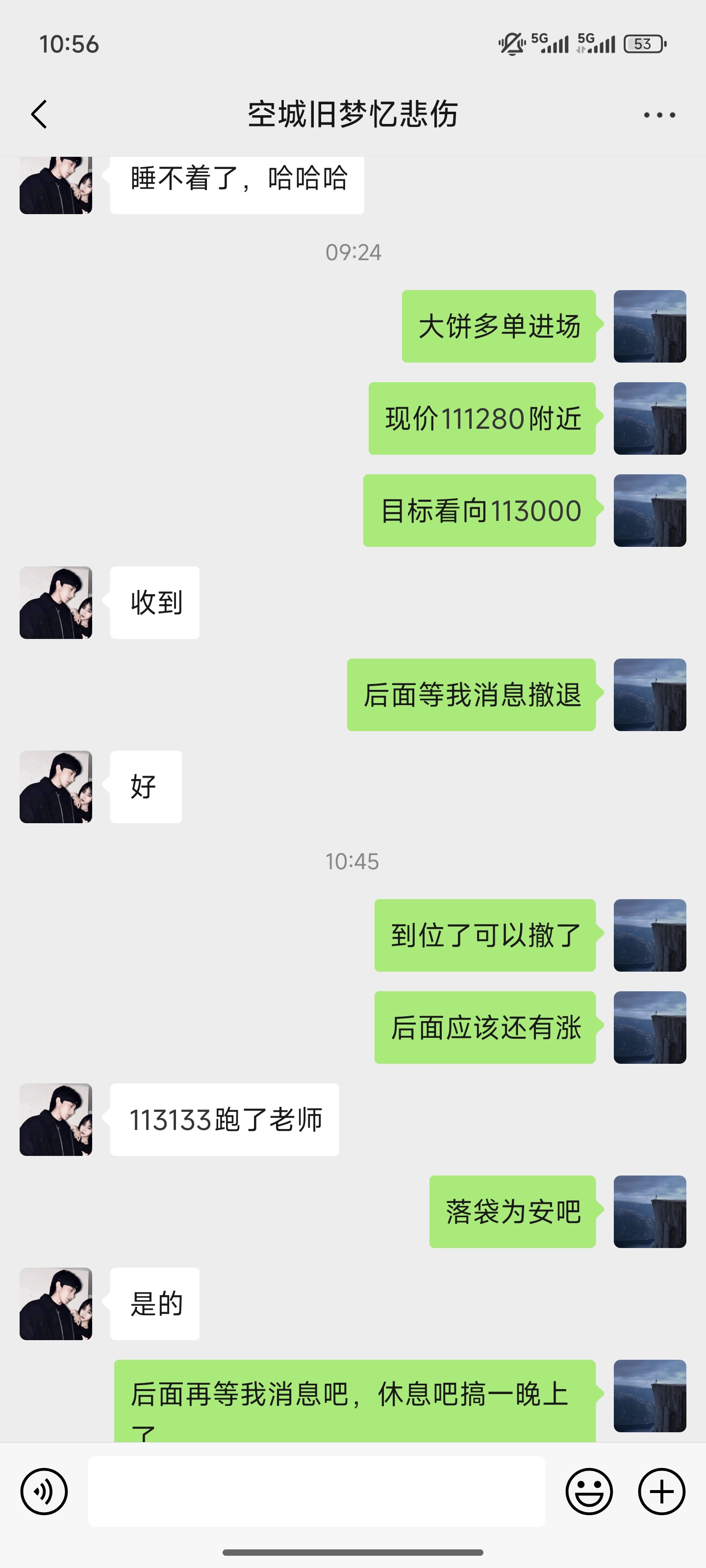
Task: Open the three-dot chat info menu
Action: [x=659, y=115]
